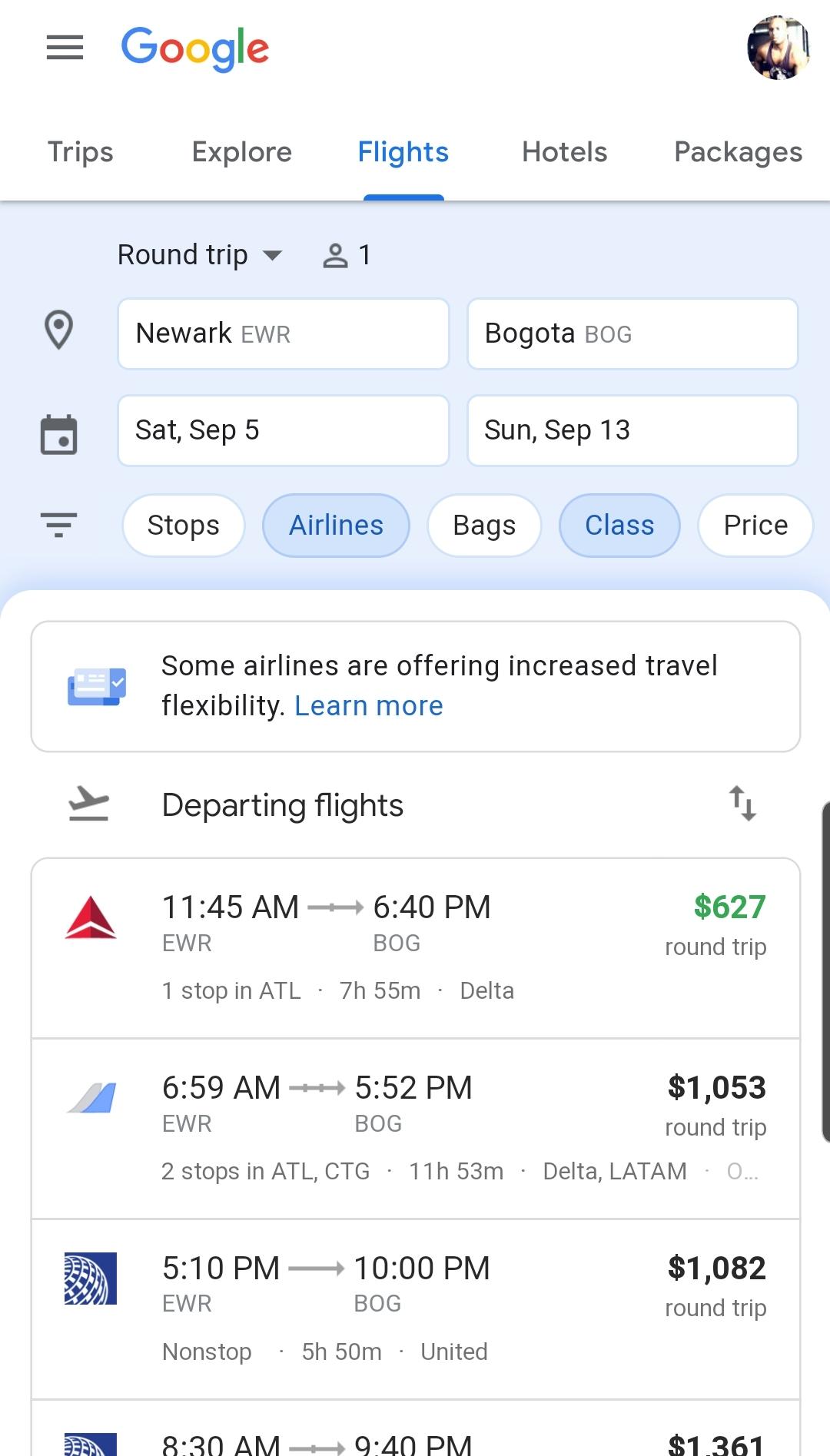Open the Price filter chip
Viewport: 830px width, 1456px height.
[x=755, y=526]
